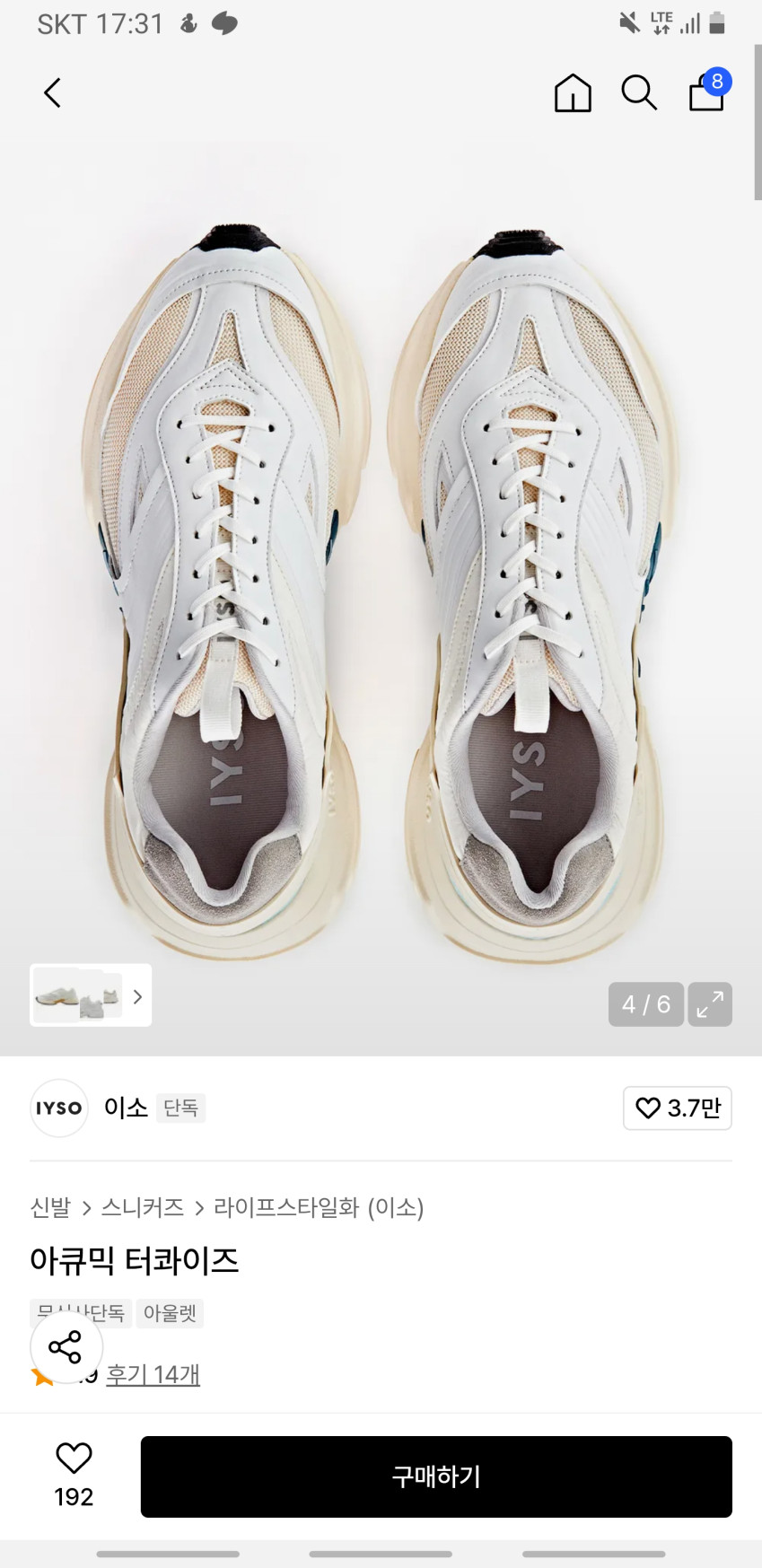Open the shopping bag with 8 items

pos(707,92)
